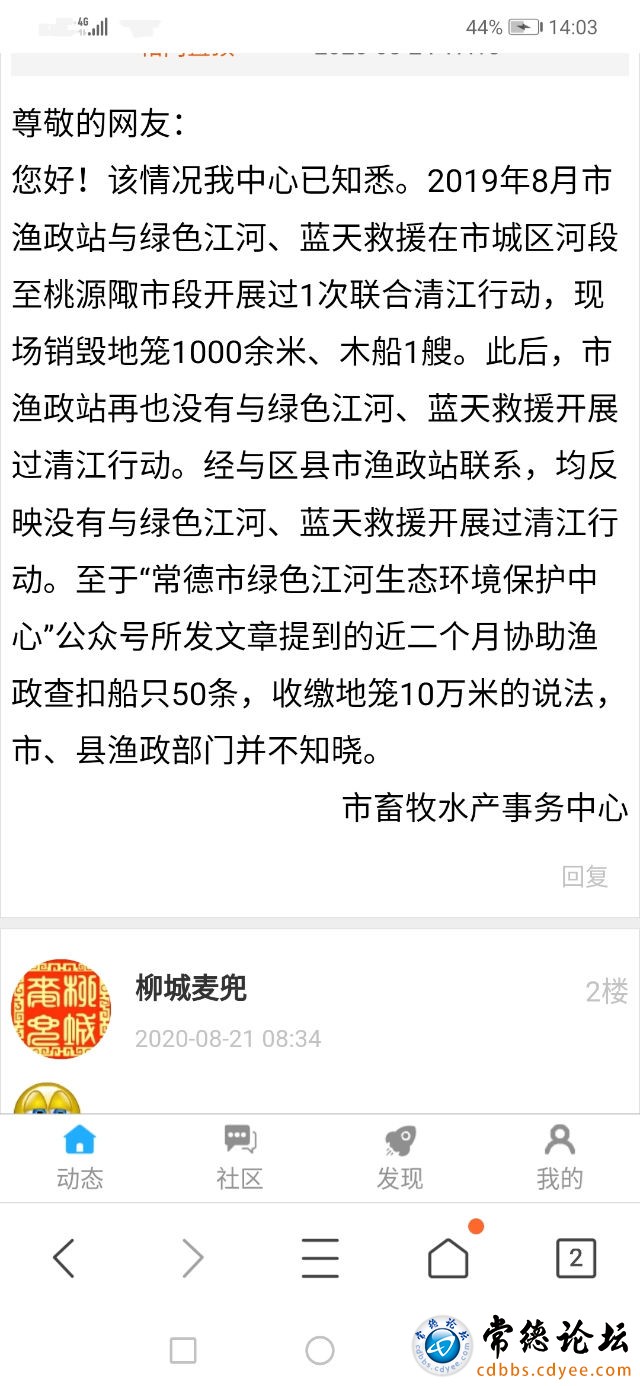Viewport: 640px width, 1386px height.
Task: Open the browser menu
Action: pos(320,1258)
